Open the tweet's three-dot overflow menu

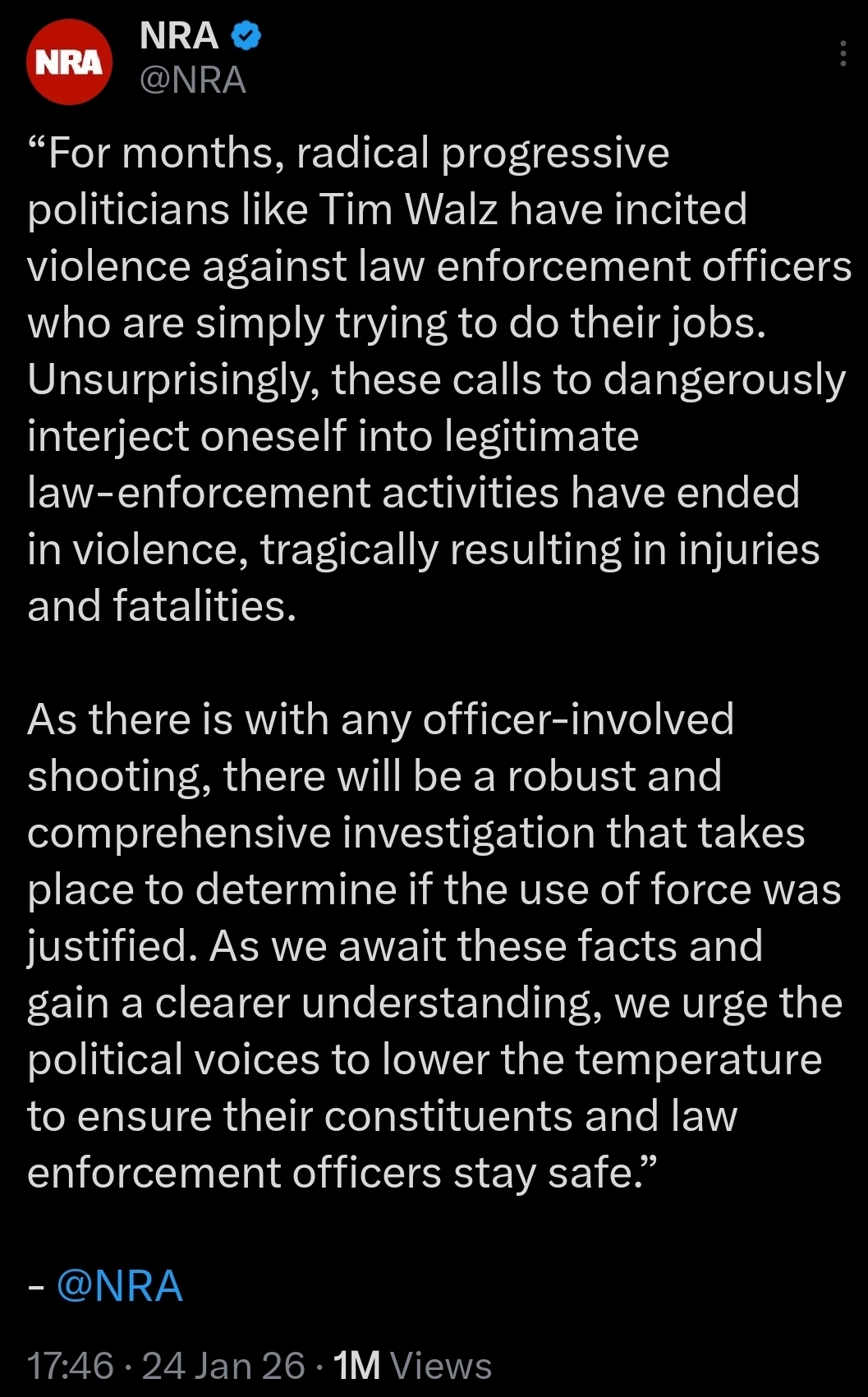tap(843, 54)
